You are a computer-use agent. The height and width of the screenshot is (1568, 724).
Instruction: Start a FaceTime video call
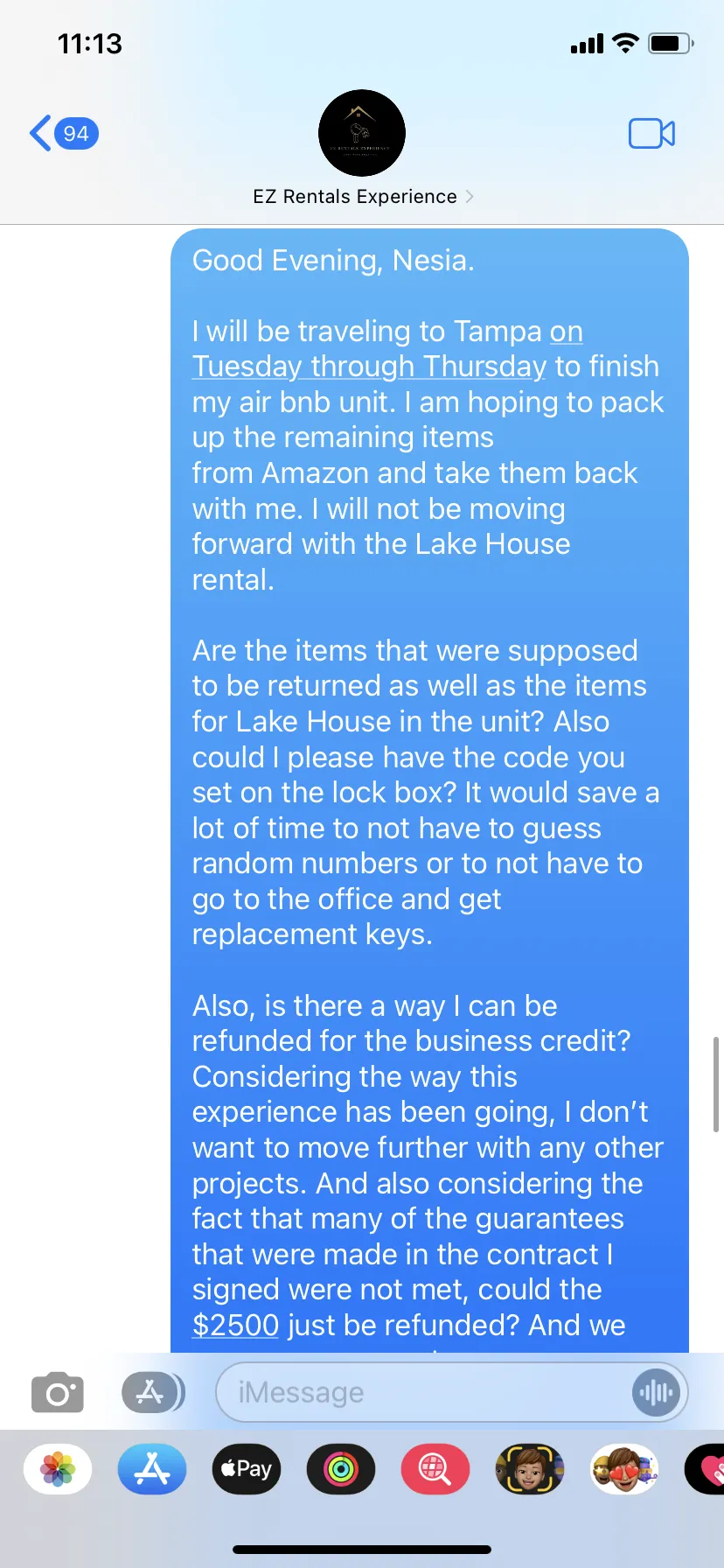point(651,133)
